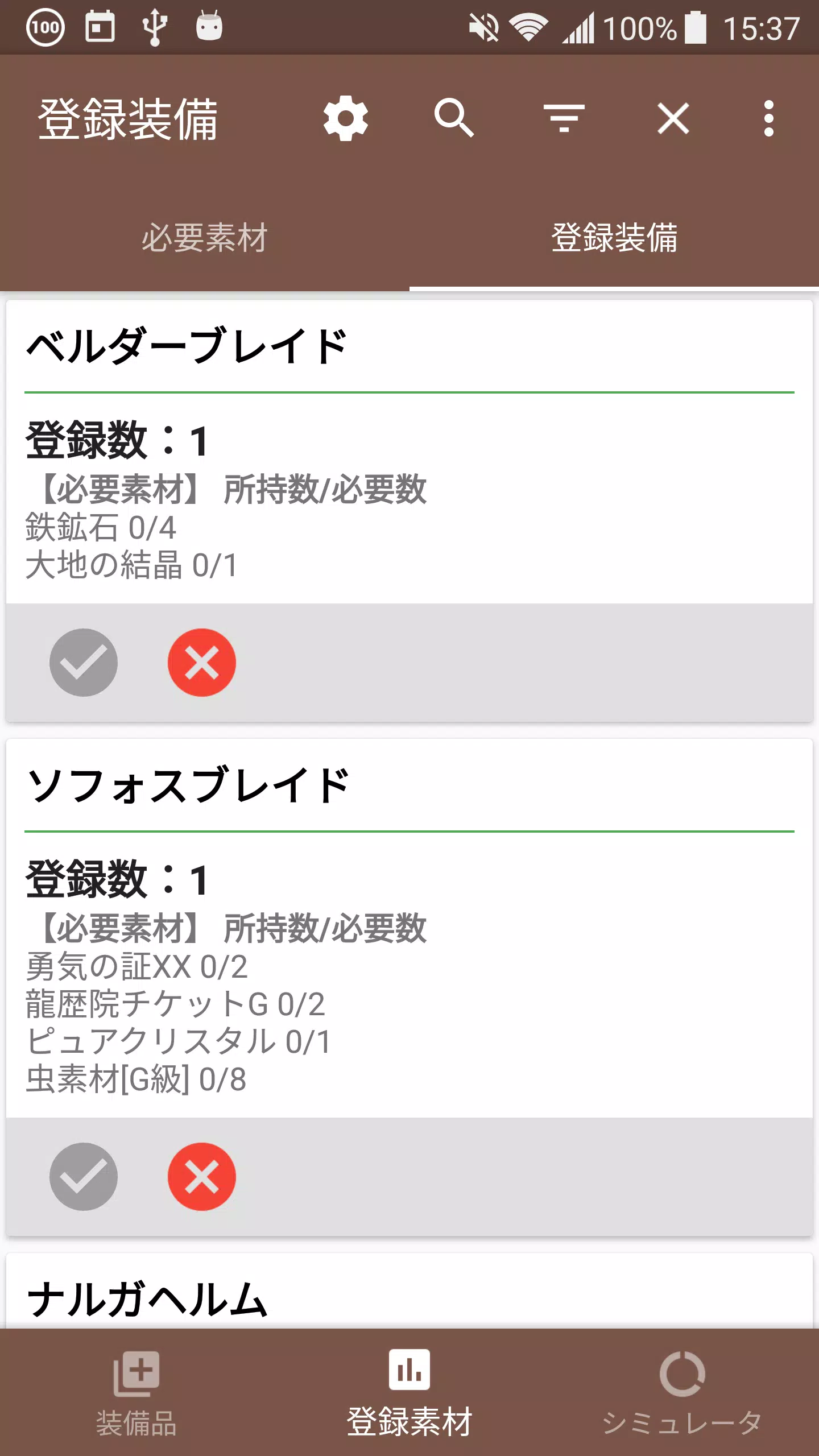
Task: Tap the clear (X) icon in the toolbar
Action: (x=673, y=118)
